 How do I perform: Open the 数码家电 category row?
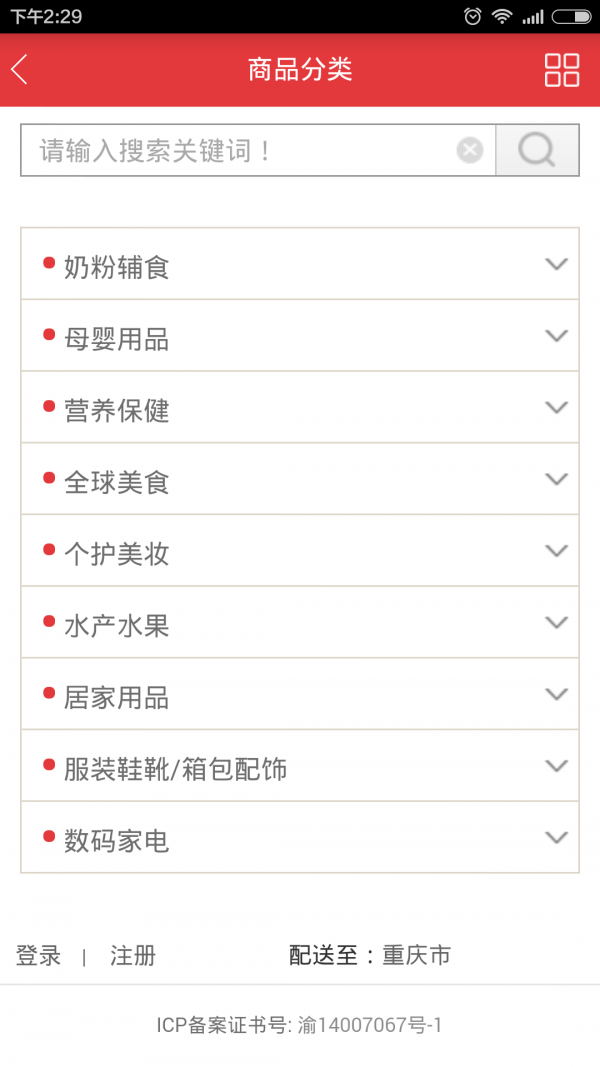point(300,839)
